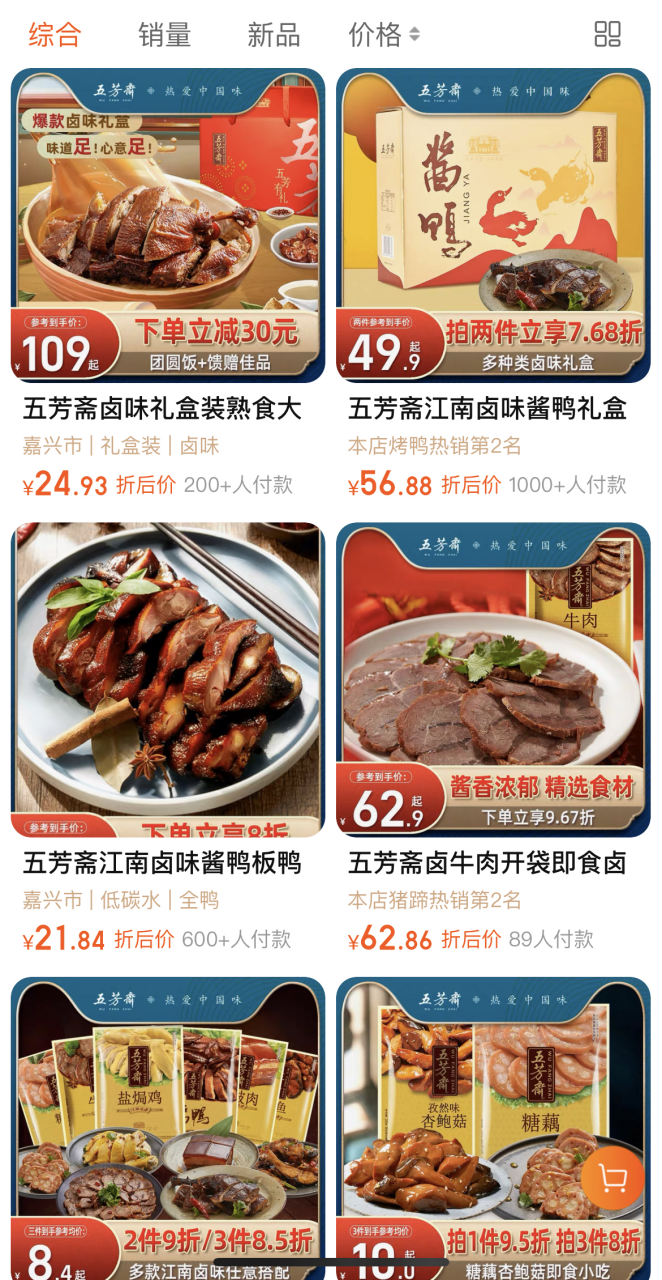Toggle the grid layout view icon
Viewport: 662px width, 1280px height.
point(607,35)
